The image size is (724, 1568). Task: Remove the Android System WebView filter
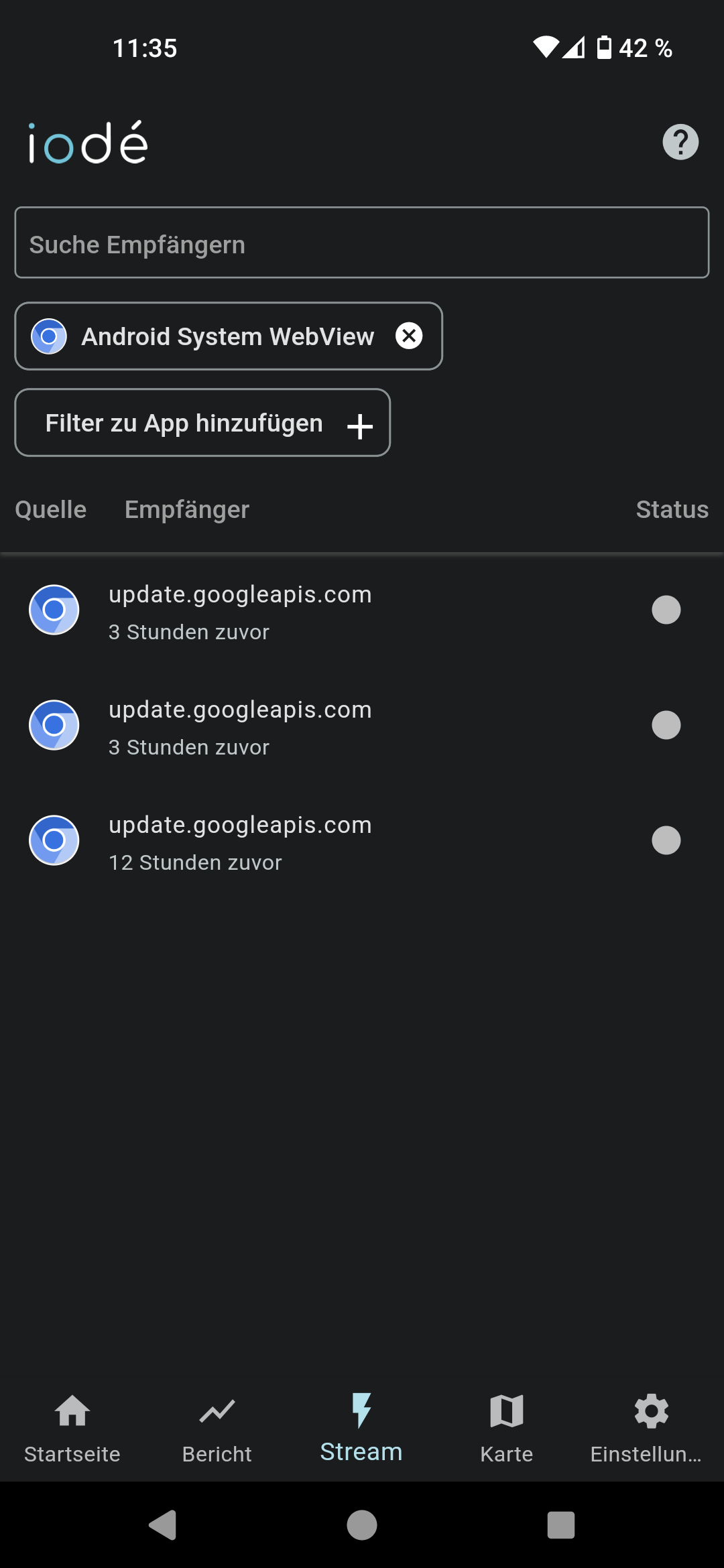click(409, 336)
